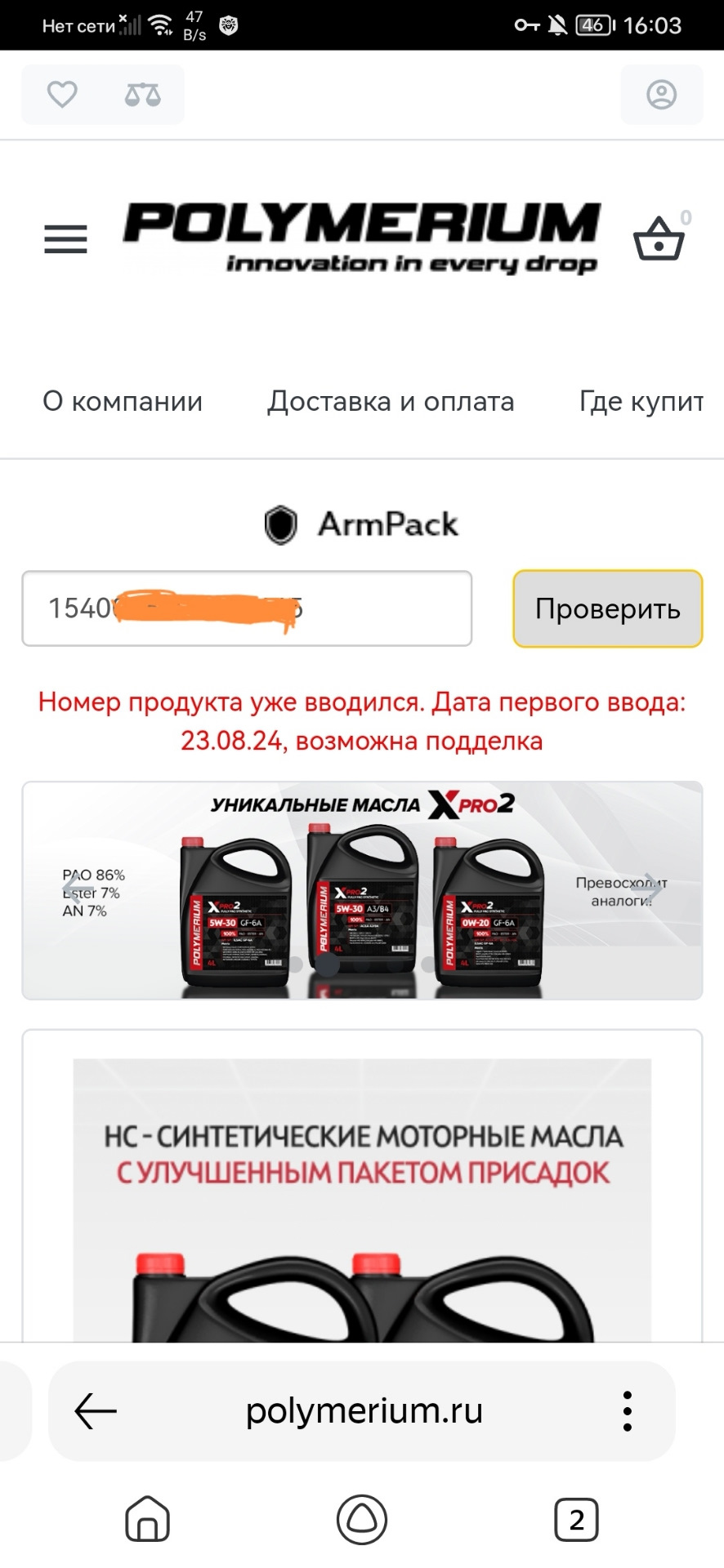Open Доставка и оплата section
724x1568 pixels.
[x=391, y=402]
